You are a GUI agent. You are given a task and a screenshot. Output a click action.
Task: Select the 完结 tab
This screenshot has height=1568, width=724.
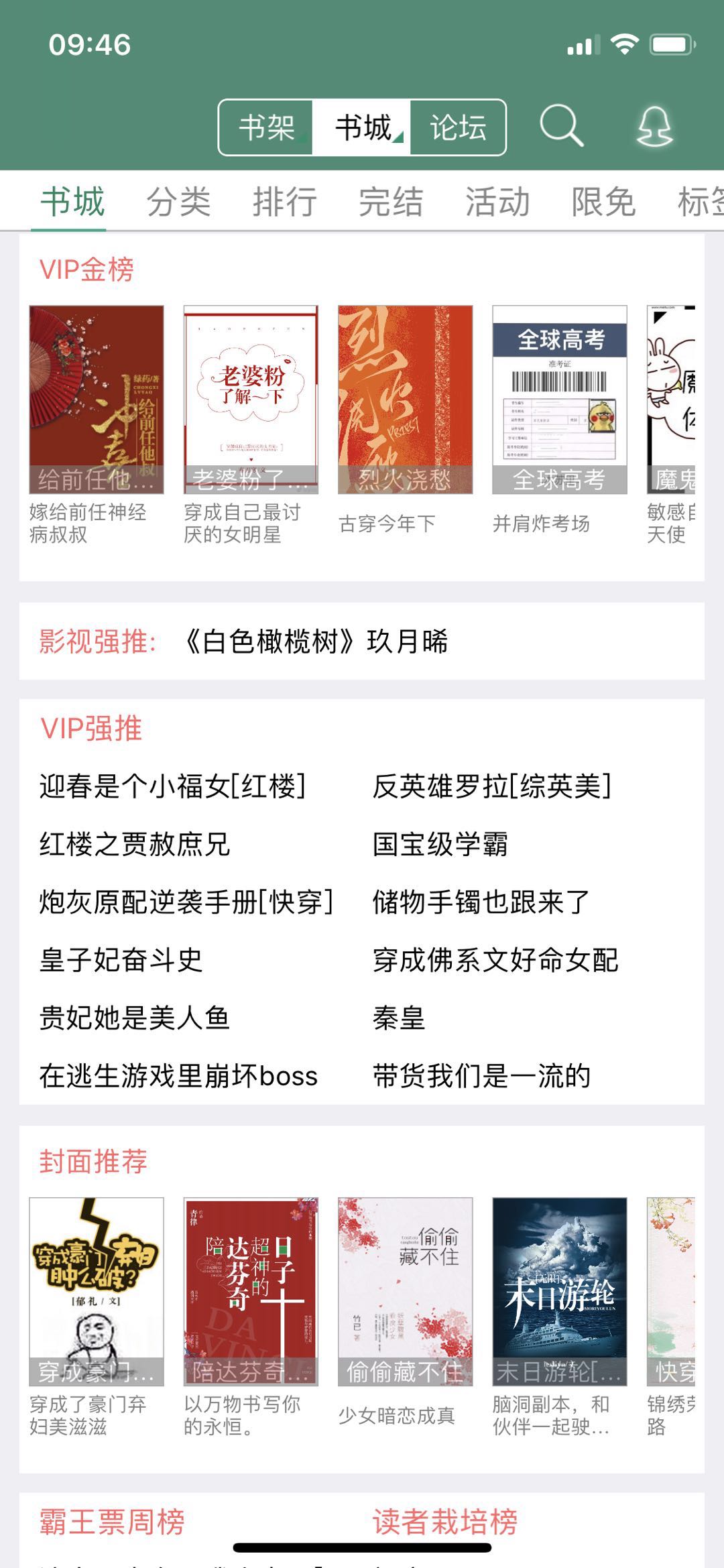click(391, 202)
